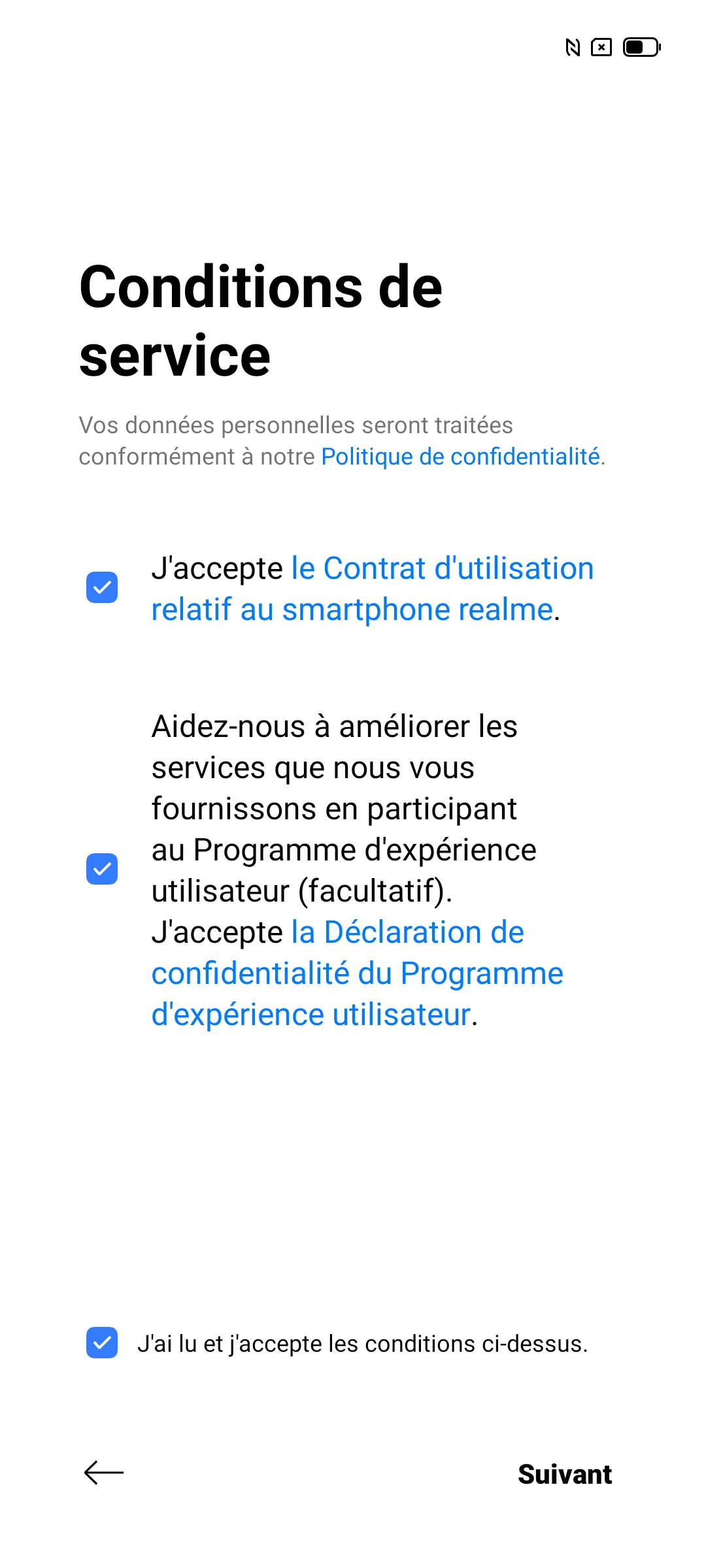Toggle 'J'ai lu et j'accepte les conditions' checkbox
The width and height of the screenshot is (706, 1568).
click(x=102, y=1343)
